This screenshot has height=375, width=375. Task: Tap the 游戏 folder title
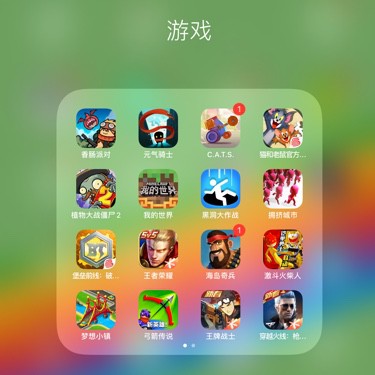tap(189, 30)
